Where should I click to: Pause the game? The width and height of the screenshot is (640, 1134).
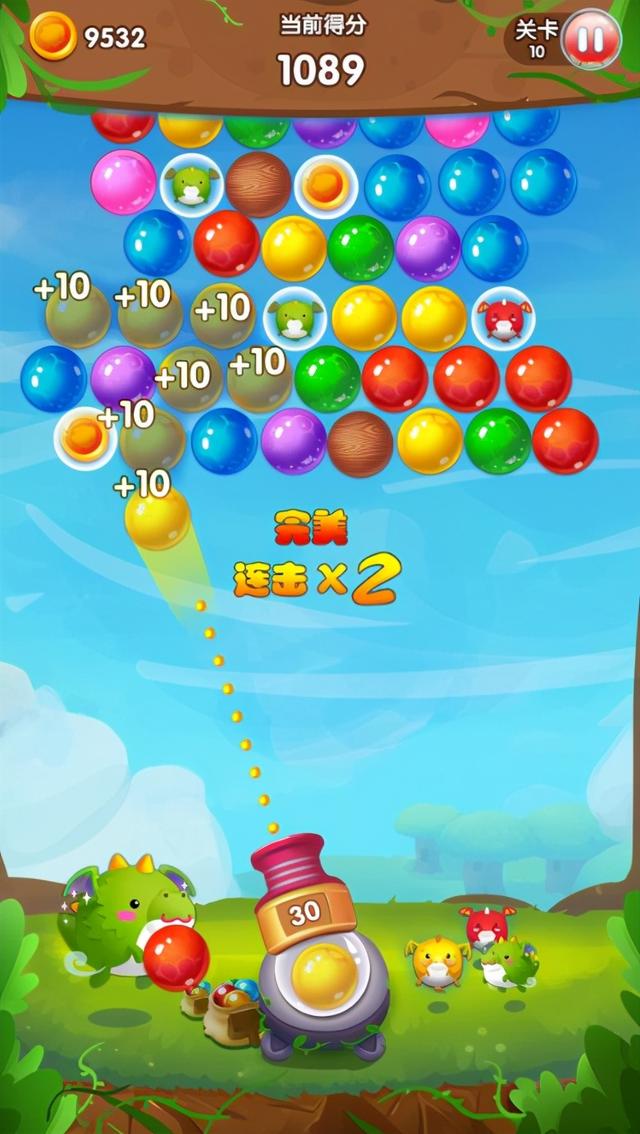coord(590,40)
